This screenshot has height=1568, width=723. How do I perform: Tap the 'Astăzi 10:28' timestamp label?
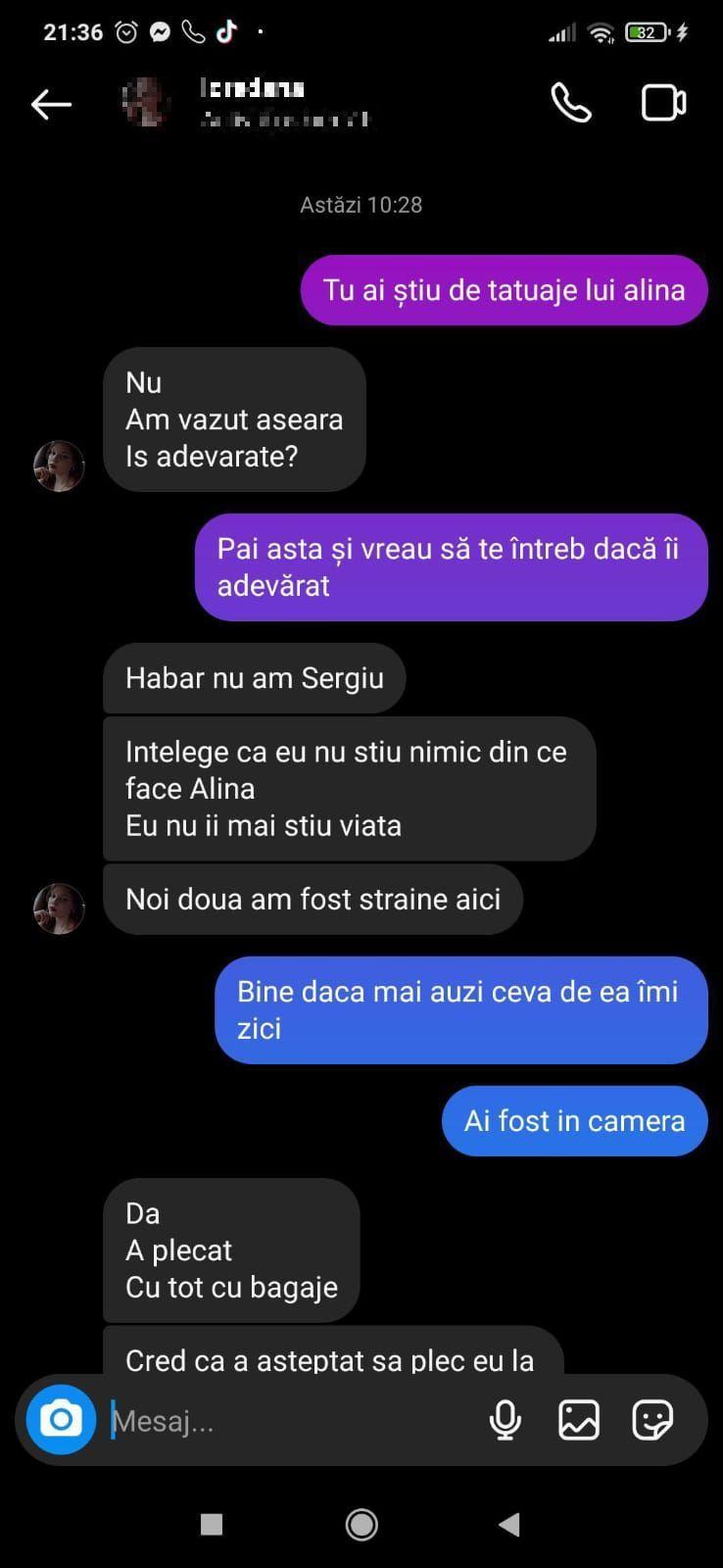click(361, 205)
